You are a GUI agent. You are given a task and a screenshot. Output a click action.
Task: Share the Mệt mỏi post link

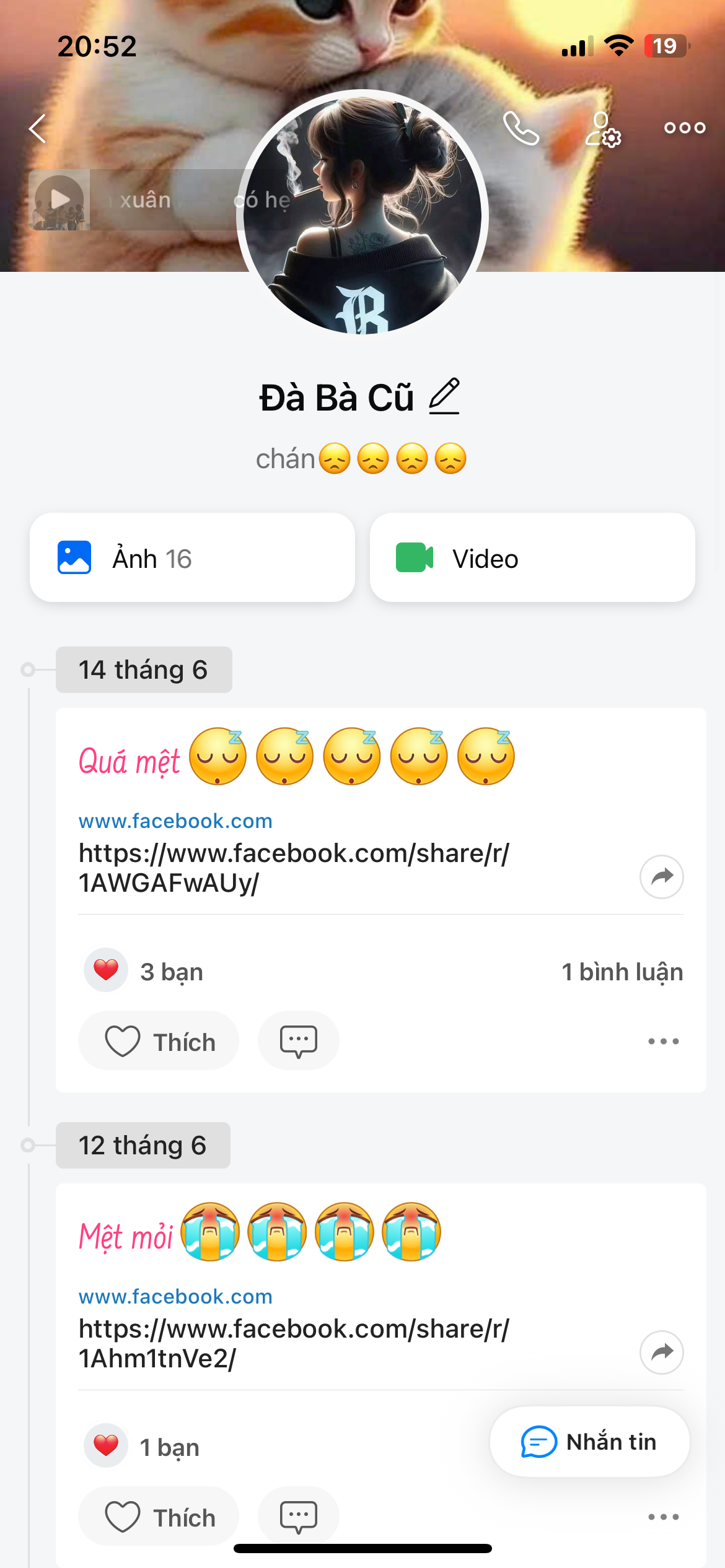661,1352
